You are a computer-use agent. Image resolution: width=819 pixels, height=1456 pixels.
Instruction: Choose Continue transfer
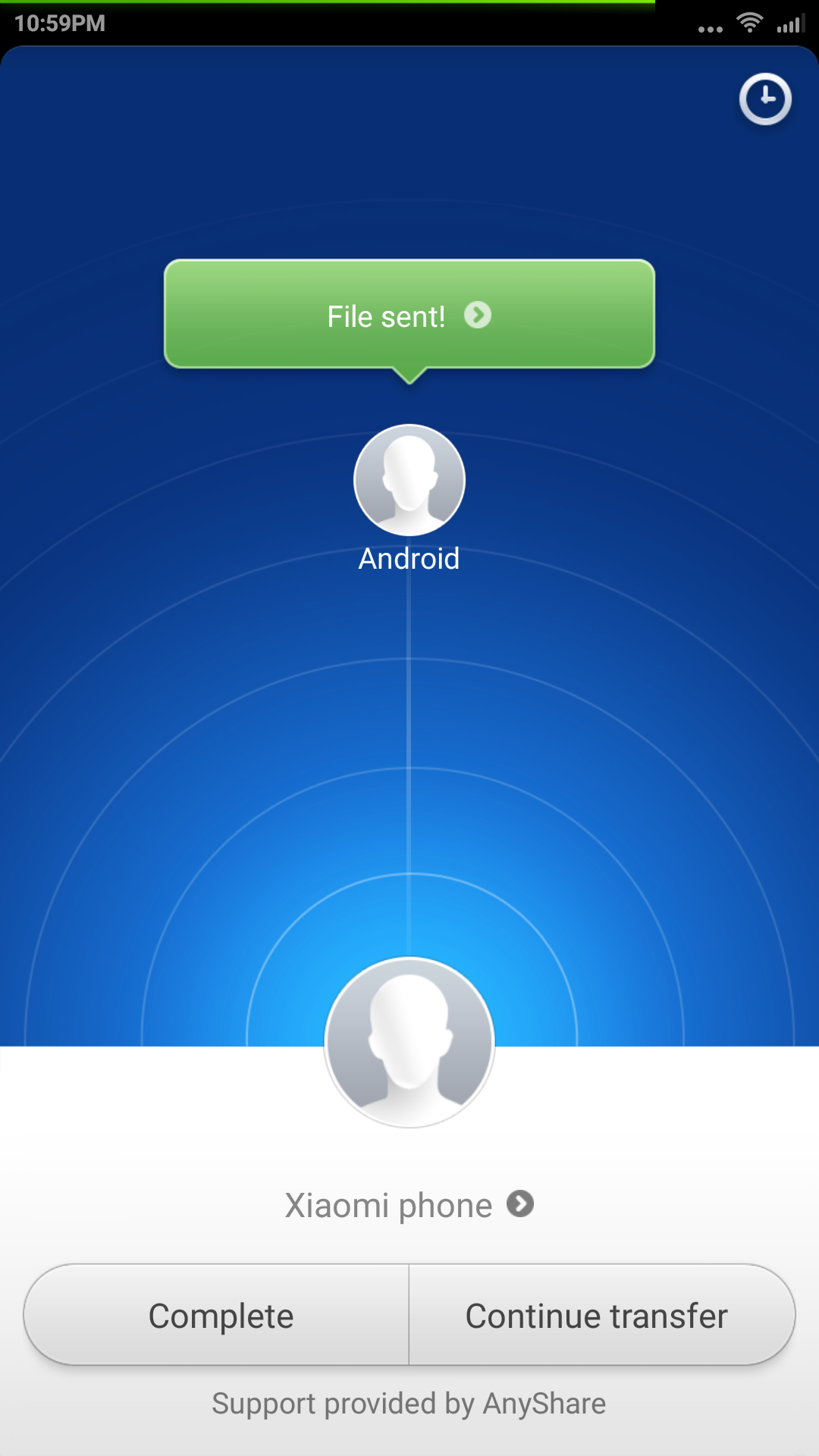click(597, 1316)
